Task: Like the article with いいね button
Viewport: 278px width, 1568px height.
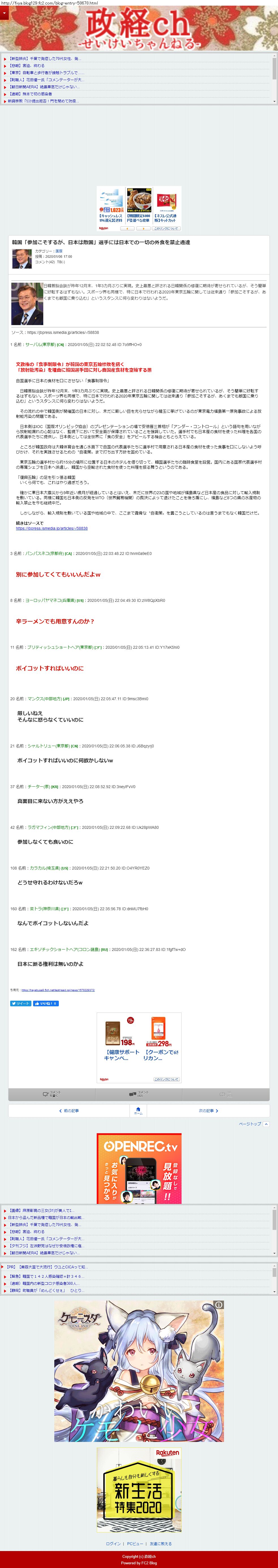Action: pyautogui.click(x=46, y=1003)
